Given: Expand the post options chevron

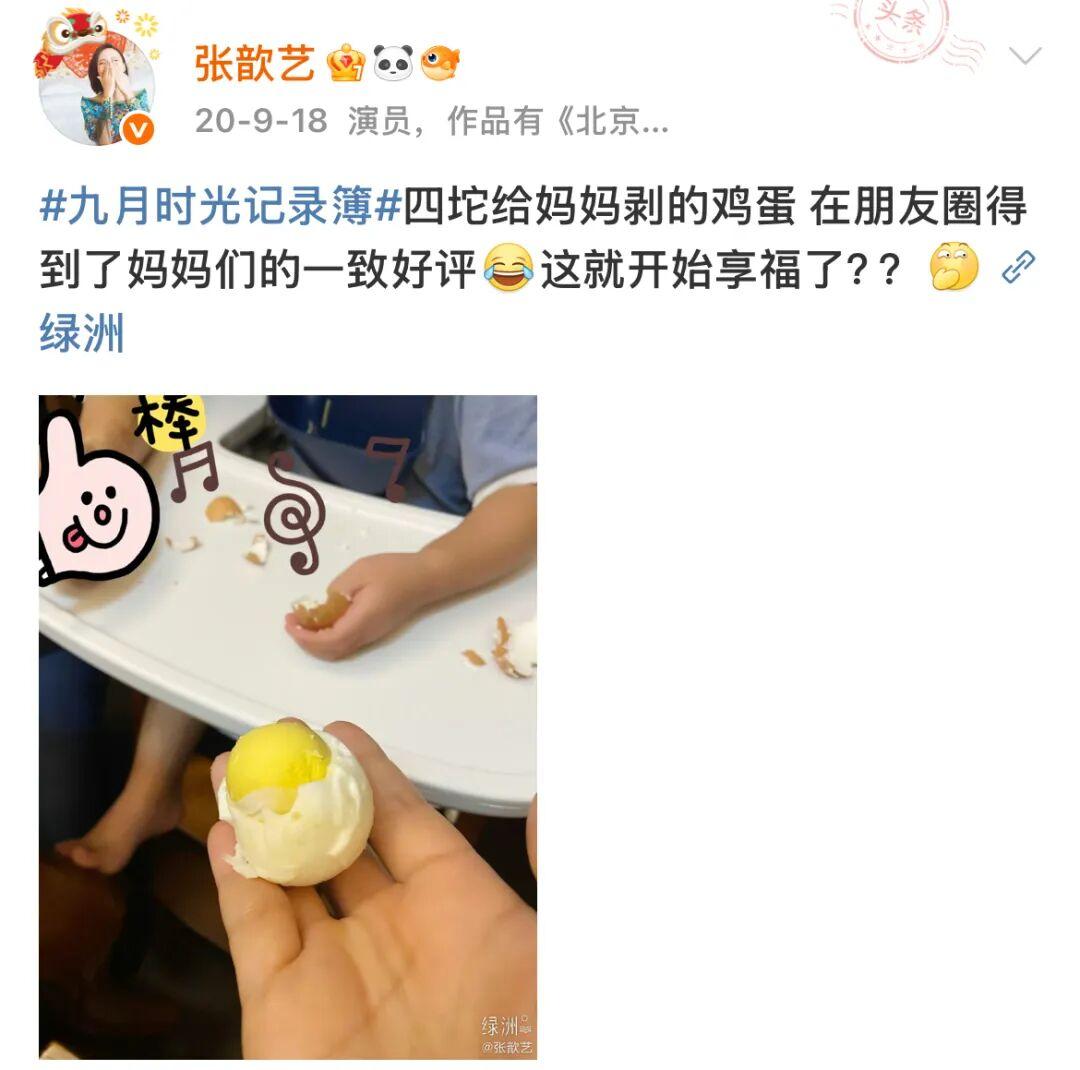Looking at the screenshot, I should point(1025,56).
